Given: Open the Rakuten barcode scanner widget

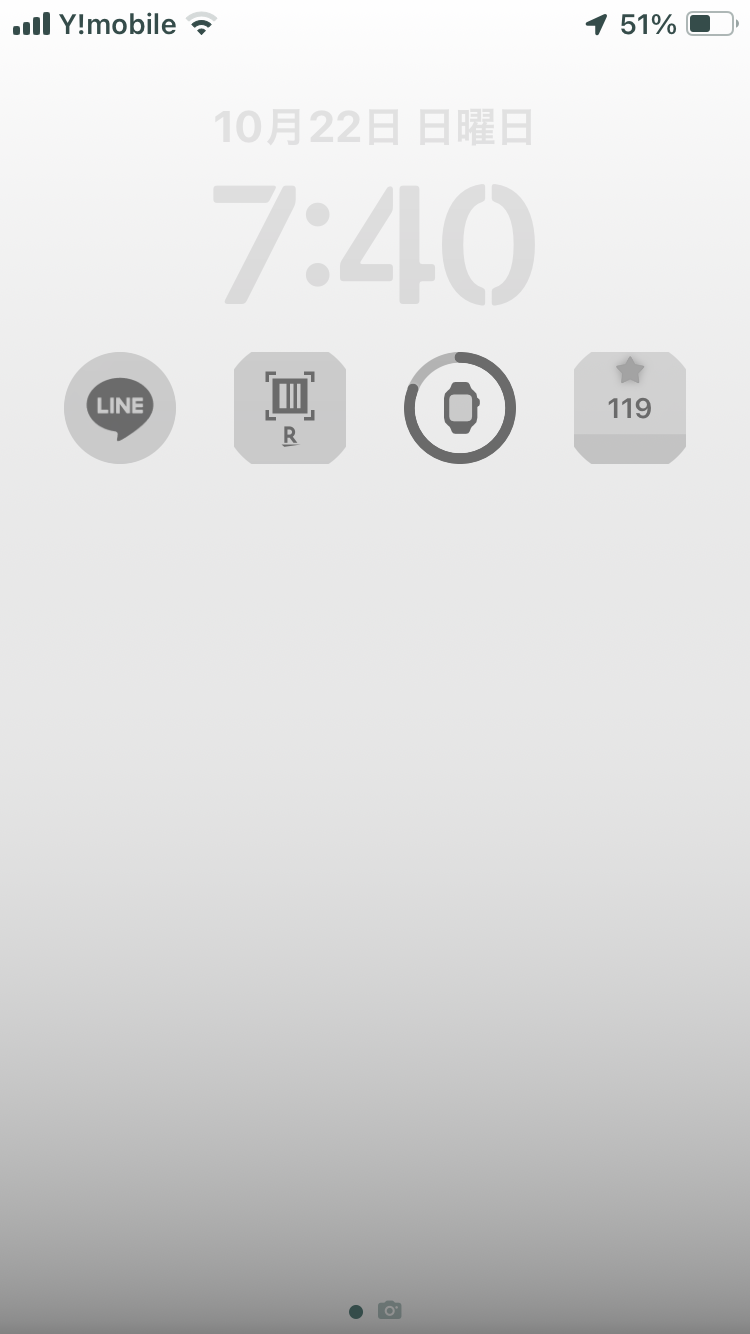Looking at the screenshot, I should tap(290, 408).
